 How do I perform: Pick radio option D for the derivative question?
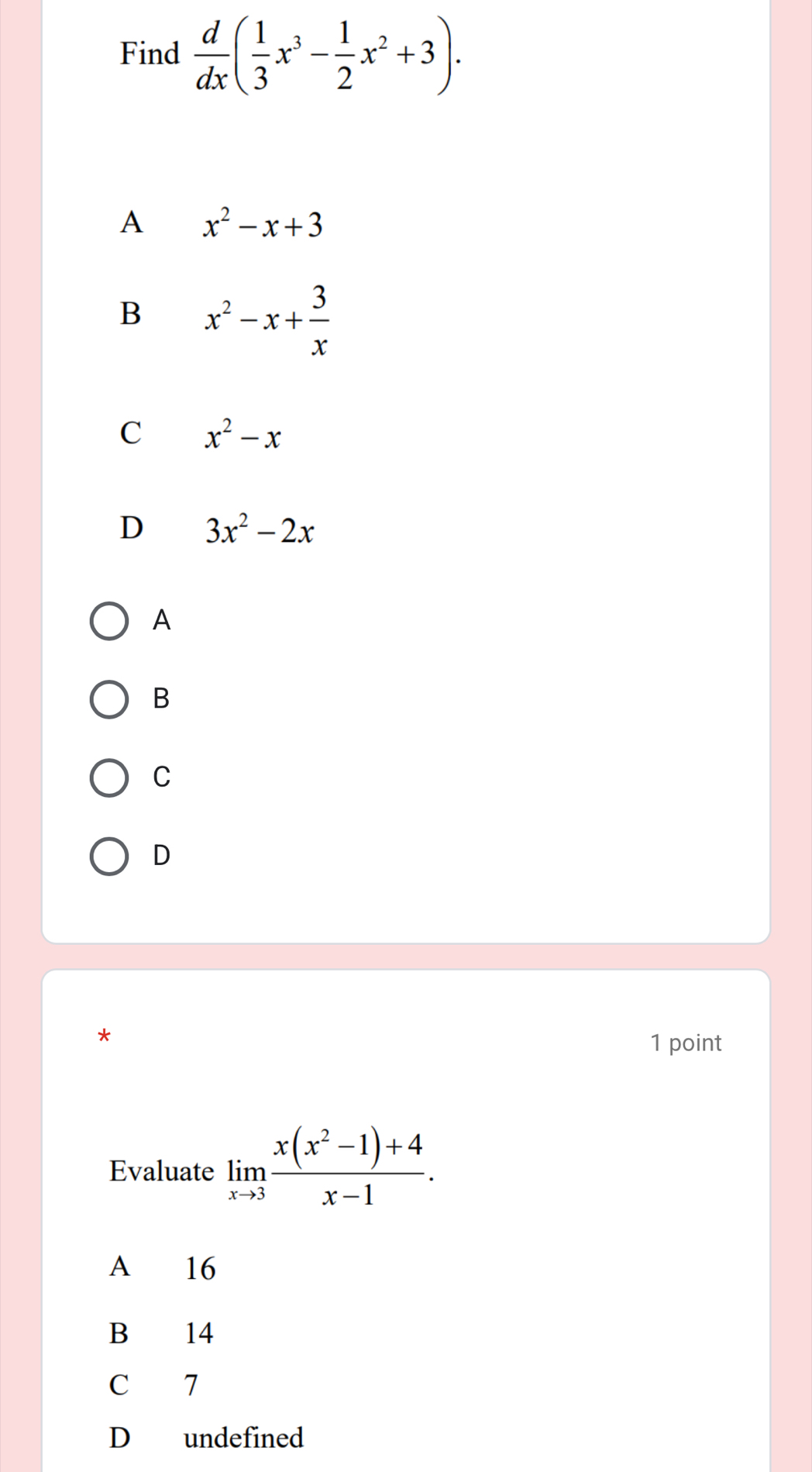[109, 856]
